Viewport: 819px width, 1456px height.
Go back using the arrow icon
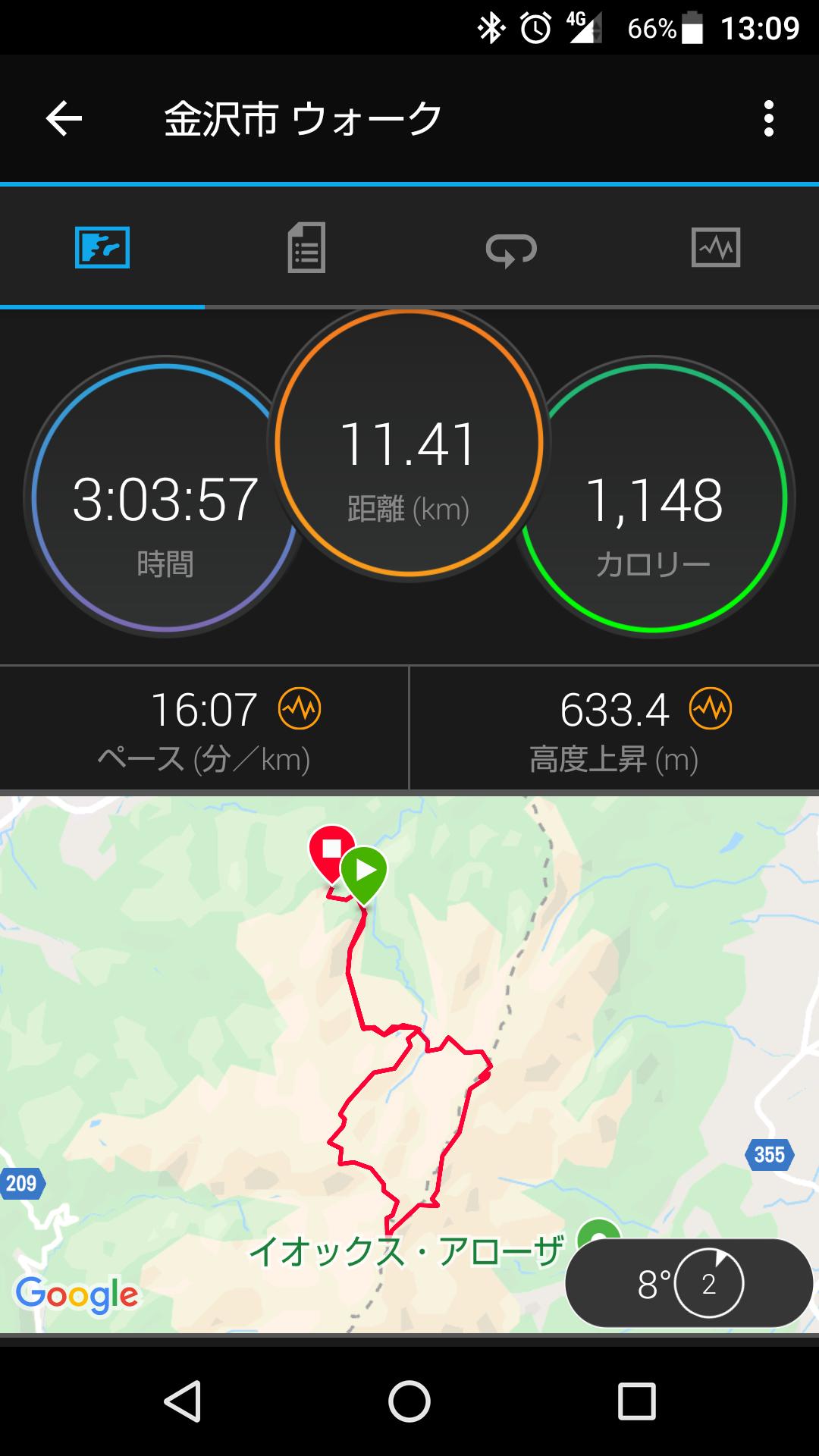64,119
